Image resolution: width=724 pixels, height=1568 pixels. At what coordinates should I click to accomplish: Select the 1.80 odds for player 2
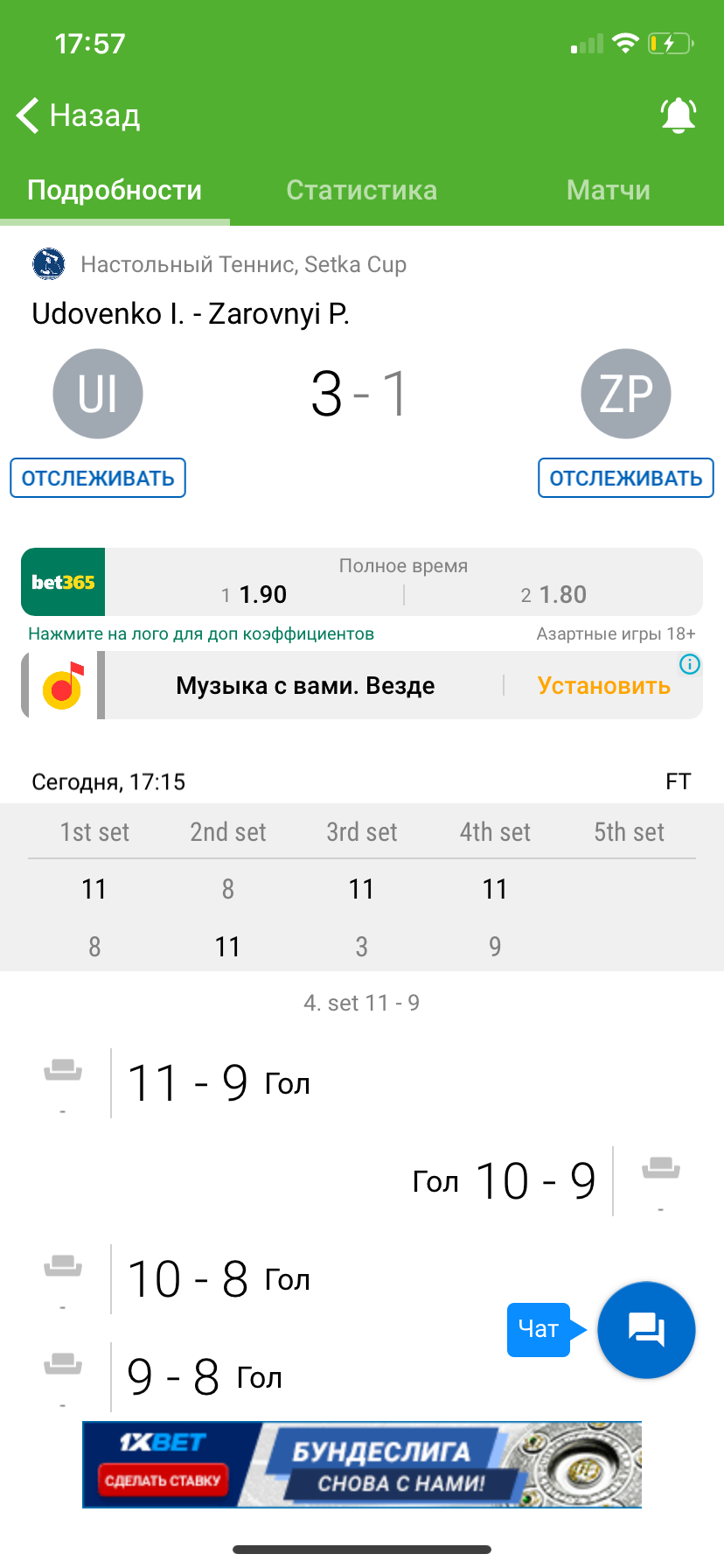pos(553,595)
